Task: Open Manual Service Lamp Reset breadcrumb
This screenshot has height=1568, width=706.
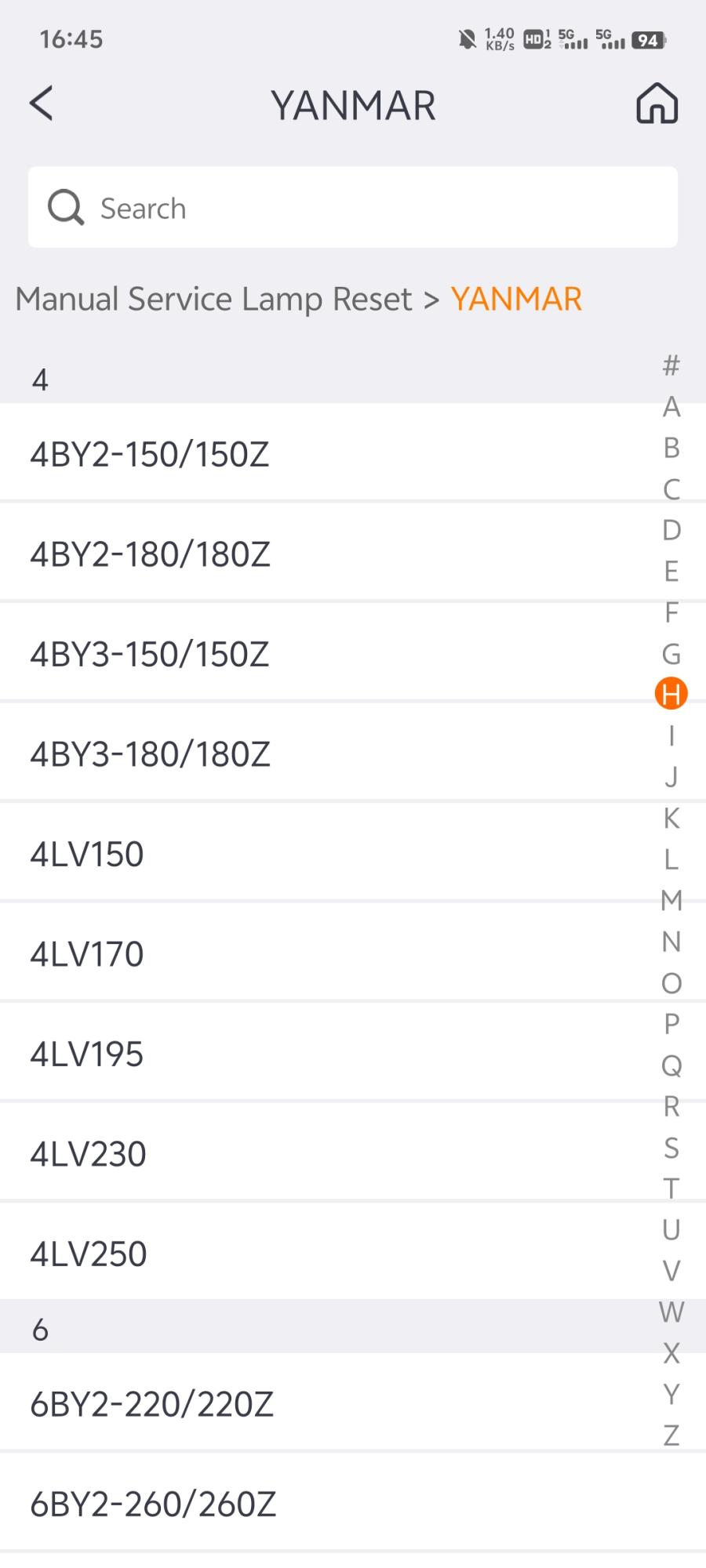Action: coord(213,299)
